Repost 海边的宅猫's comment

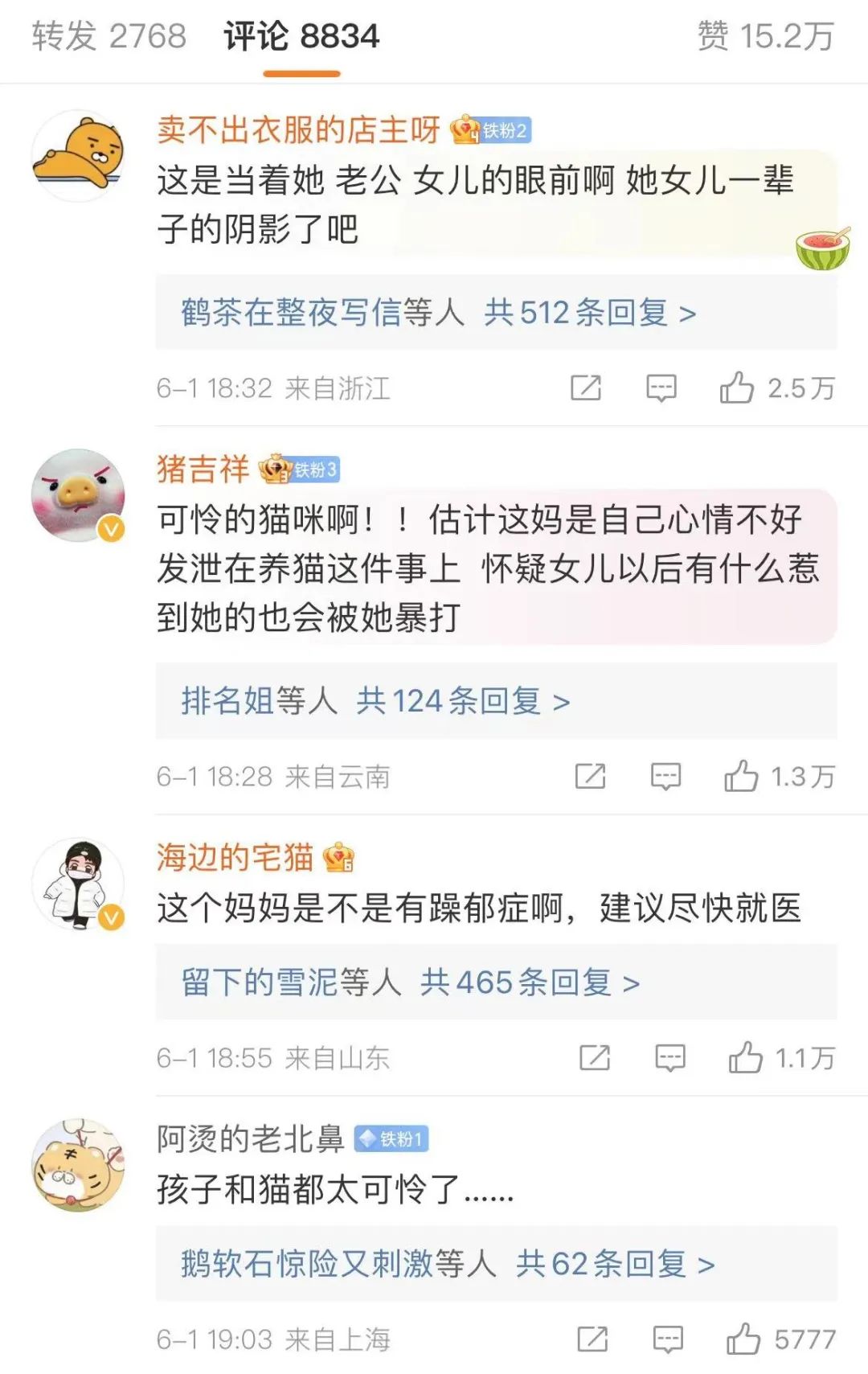[594, 1058]
